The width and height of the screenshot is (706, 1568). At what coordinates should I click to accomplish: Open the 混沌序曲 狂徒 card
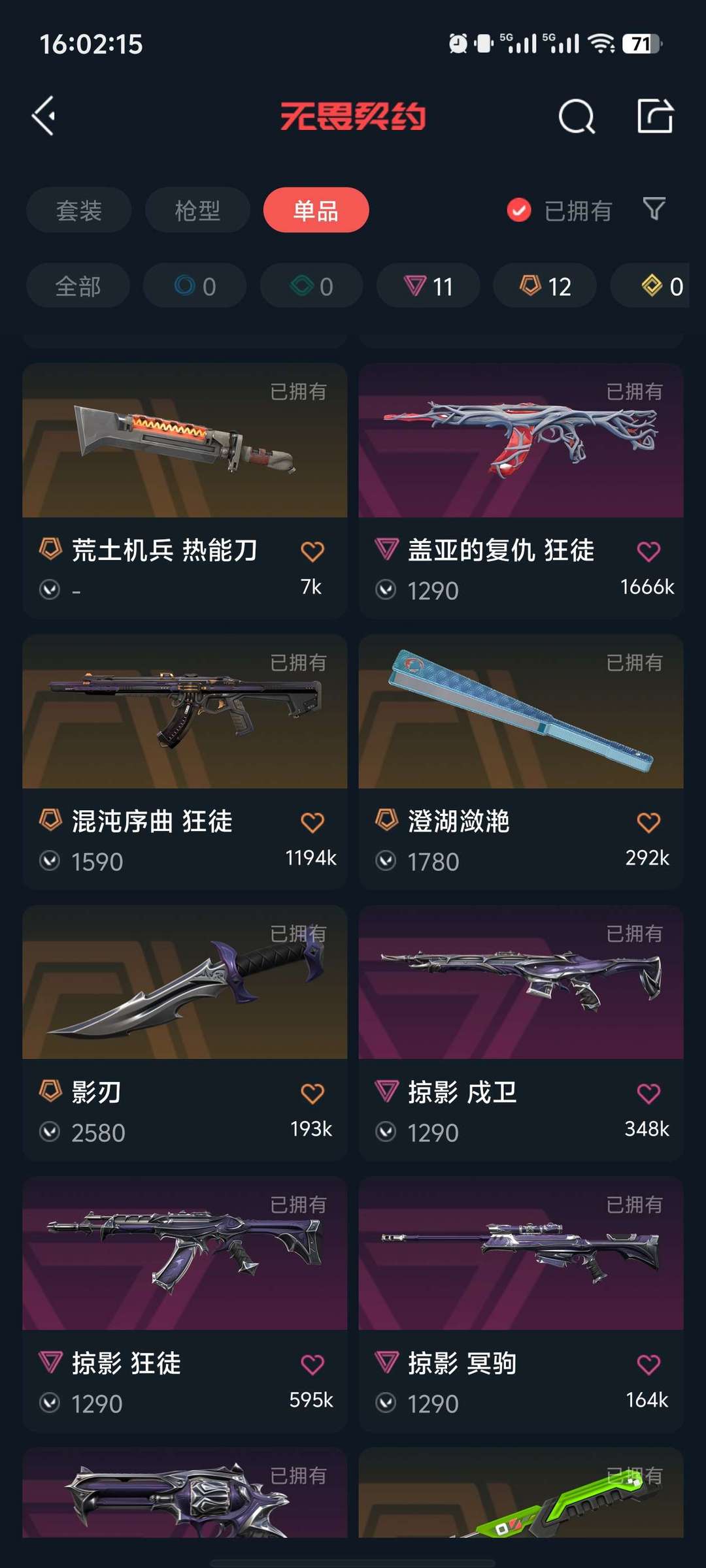(x=185, y=762)
